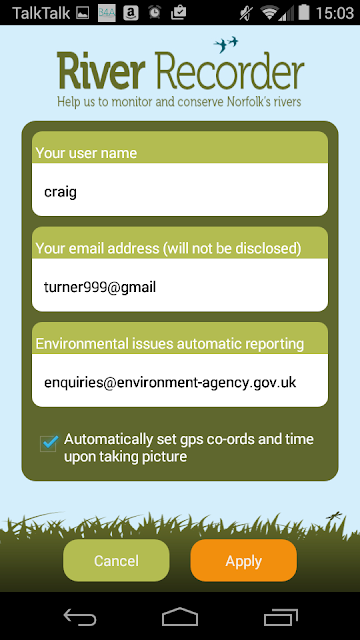Image resolution: width=360 pixels, height=640 pixels.
Task: Cancel the settings changes
Action: [x=116, y=560]
